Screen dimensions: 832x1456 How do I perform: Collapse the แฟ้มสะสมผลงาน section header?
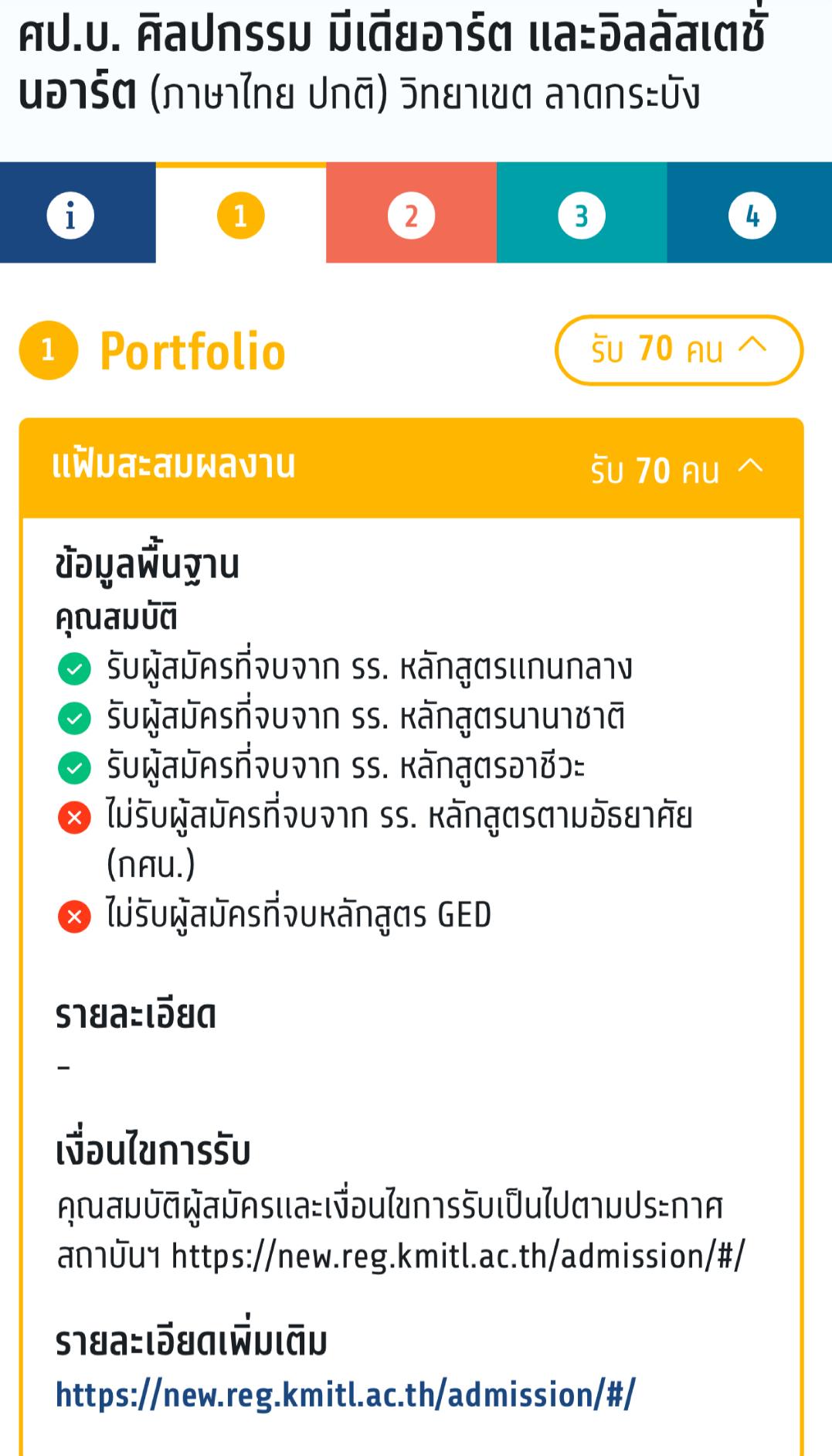point(411,468)
